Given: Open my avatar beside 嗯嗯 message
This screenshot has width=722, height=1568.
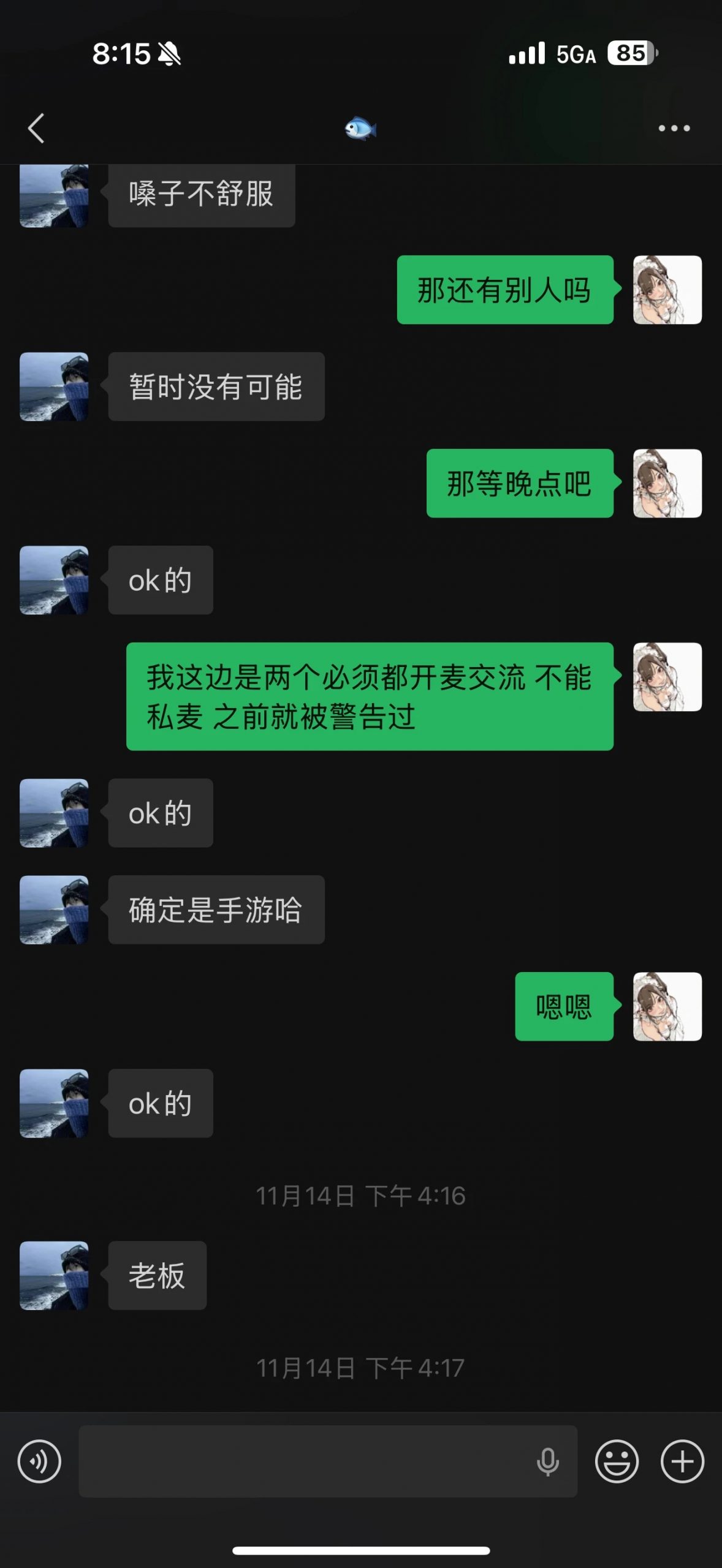Looking at the screenshot, I should click(667, 1006).
